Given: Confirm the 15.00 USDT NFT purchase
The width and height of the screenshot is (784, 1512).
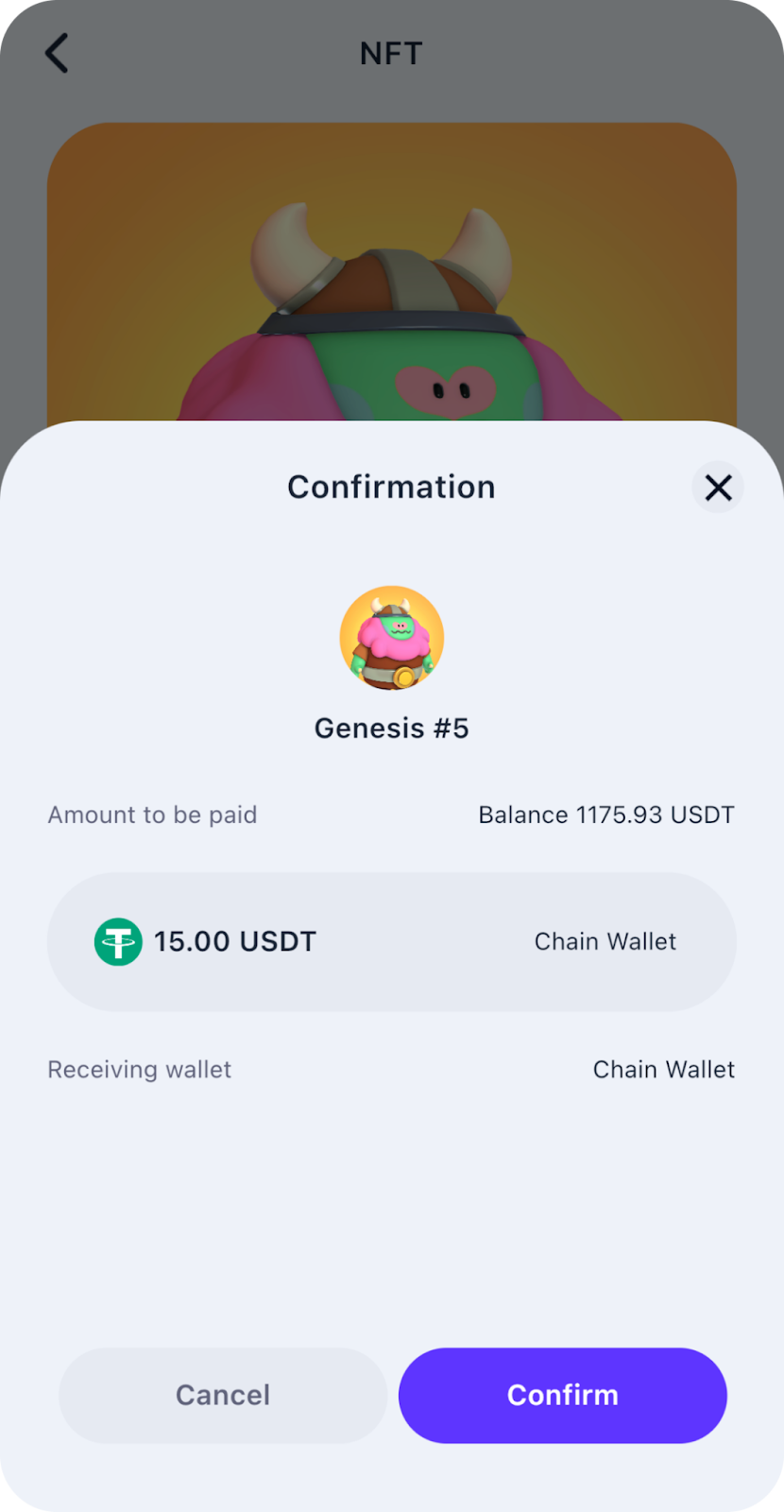Looking at the screenshot, I should 562,1395.
